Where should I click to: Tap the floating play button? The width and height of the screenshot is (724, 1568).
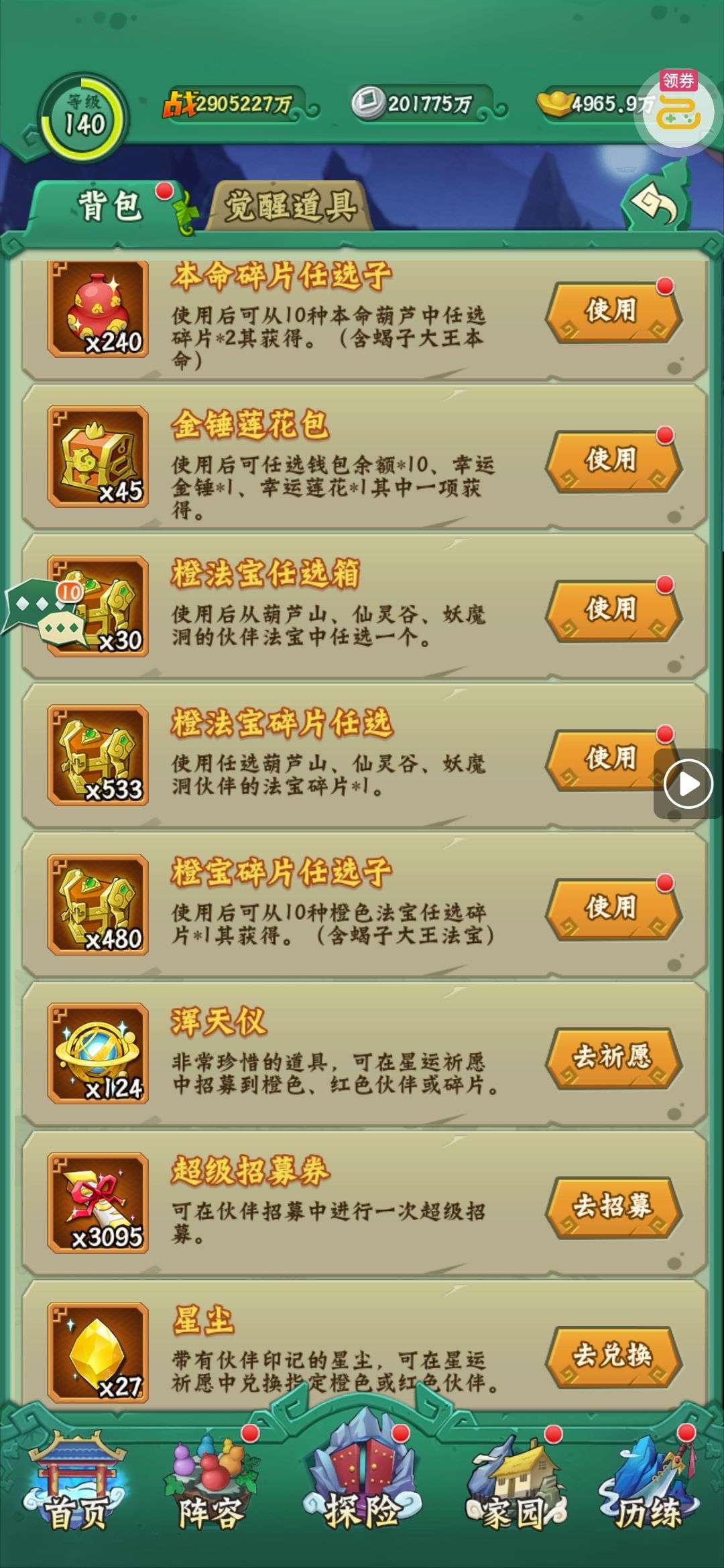(688, 783)
